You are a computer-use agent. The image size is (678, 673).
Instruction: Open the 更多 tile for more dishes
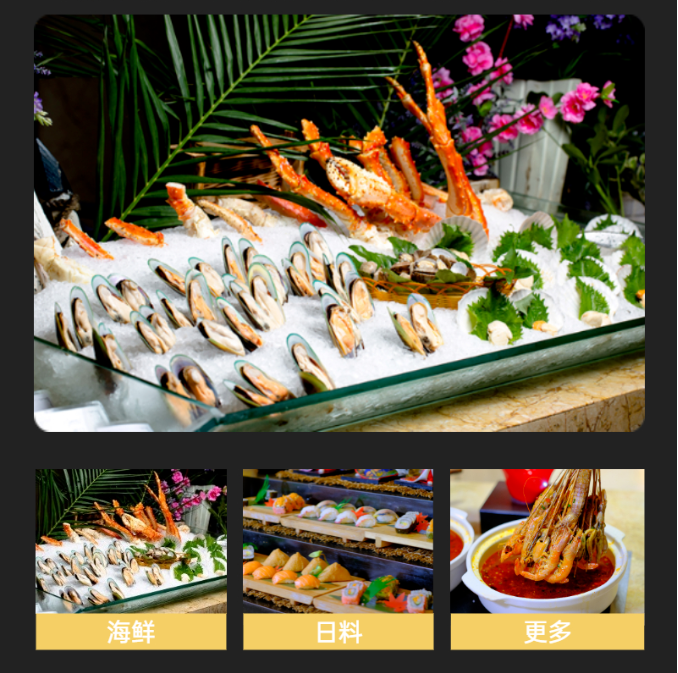point(547,558)
